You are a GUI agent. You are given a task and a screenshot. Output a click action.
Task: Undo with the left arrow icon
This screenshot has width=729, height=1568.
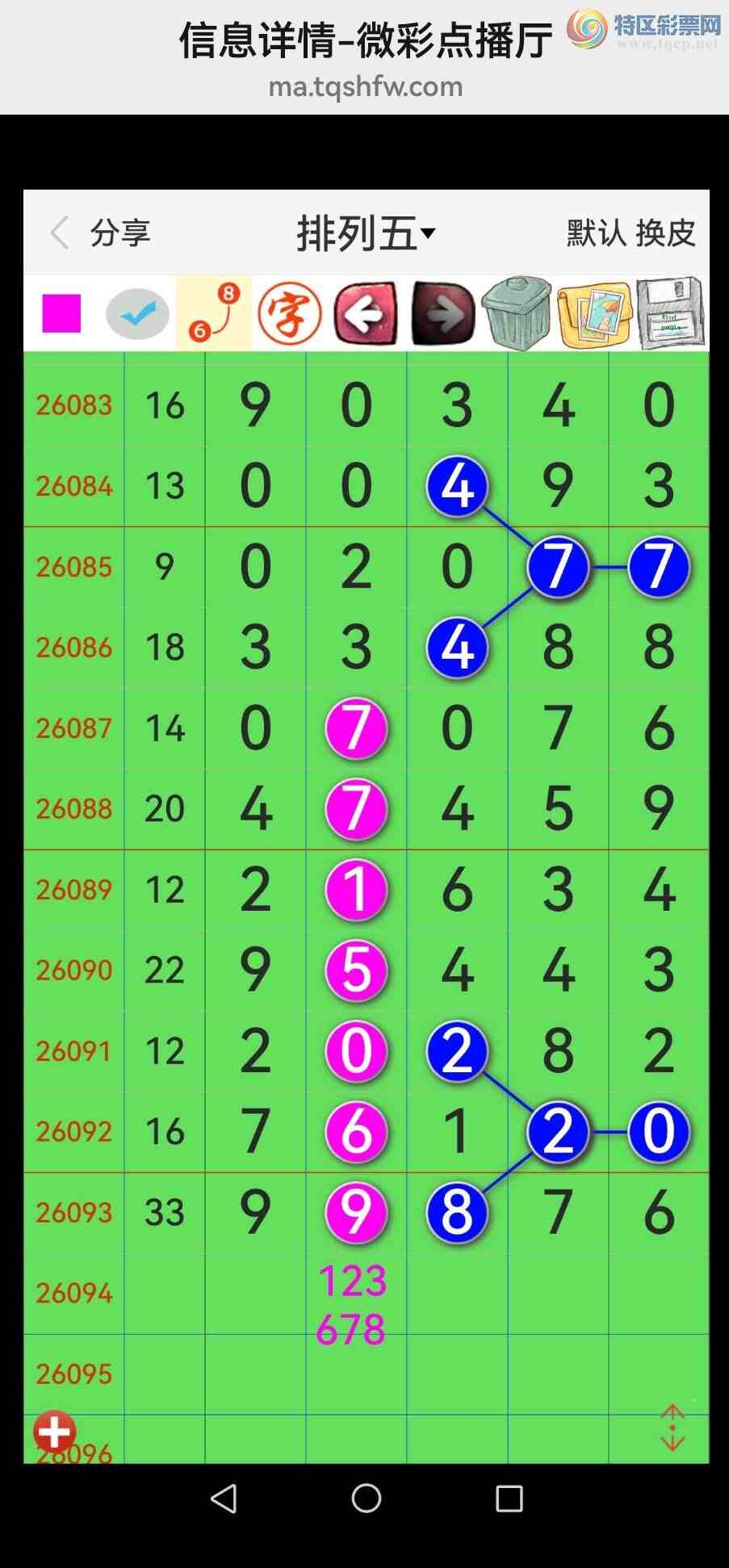pyautogui.click(x=367, y=313)
